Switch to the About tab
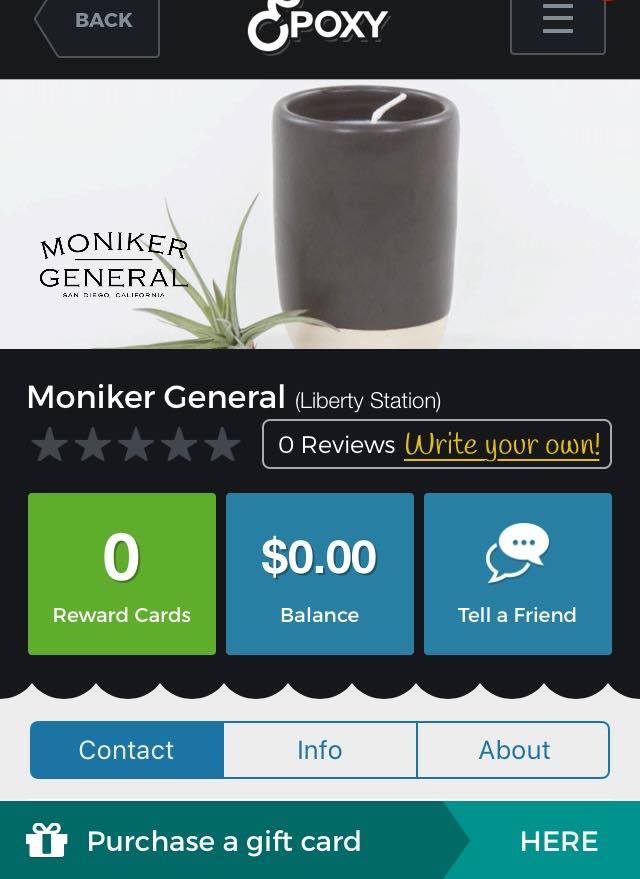The image size is (640, 879). (x=513, y=750)
